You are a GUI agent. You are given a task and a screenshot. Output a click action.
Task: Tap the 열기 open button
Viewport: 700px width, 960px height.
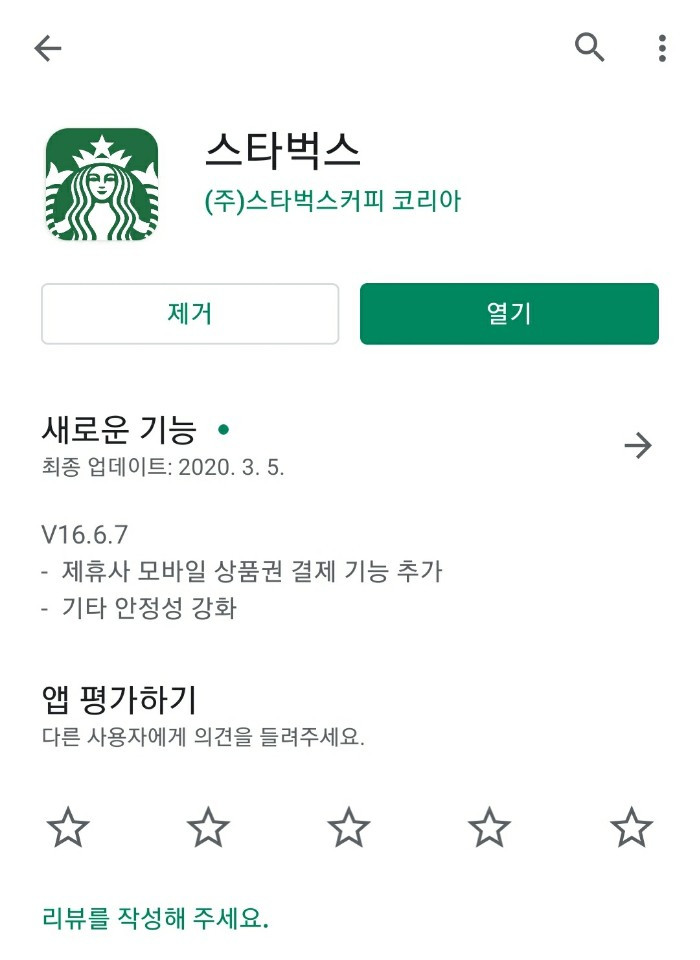(x=509, y=313)
